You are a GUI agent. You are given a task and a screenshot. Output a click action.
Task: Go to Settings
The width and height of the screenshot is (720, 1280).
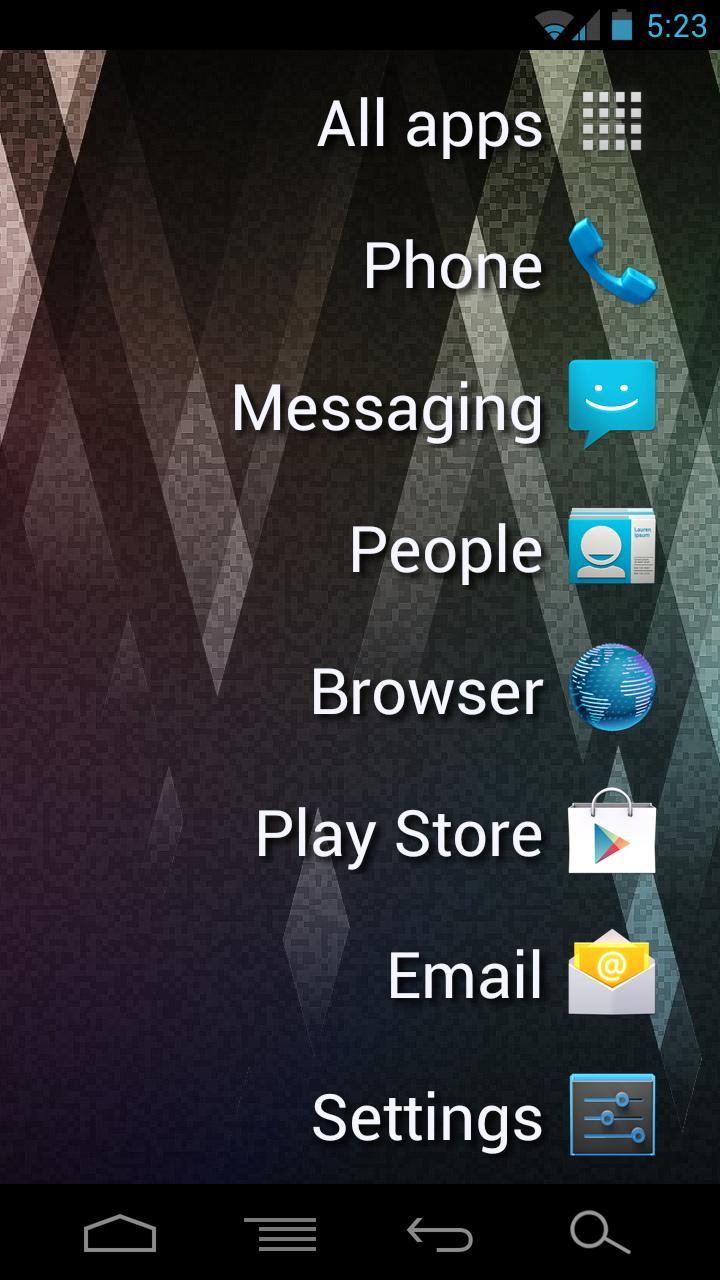tap(611, 1115)
